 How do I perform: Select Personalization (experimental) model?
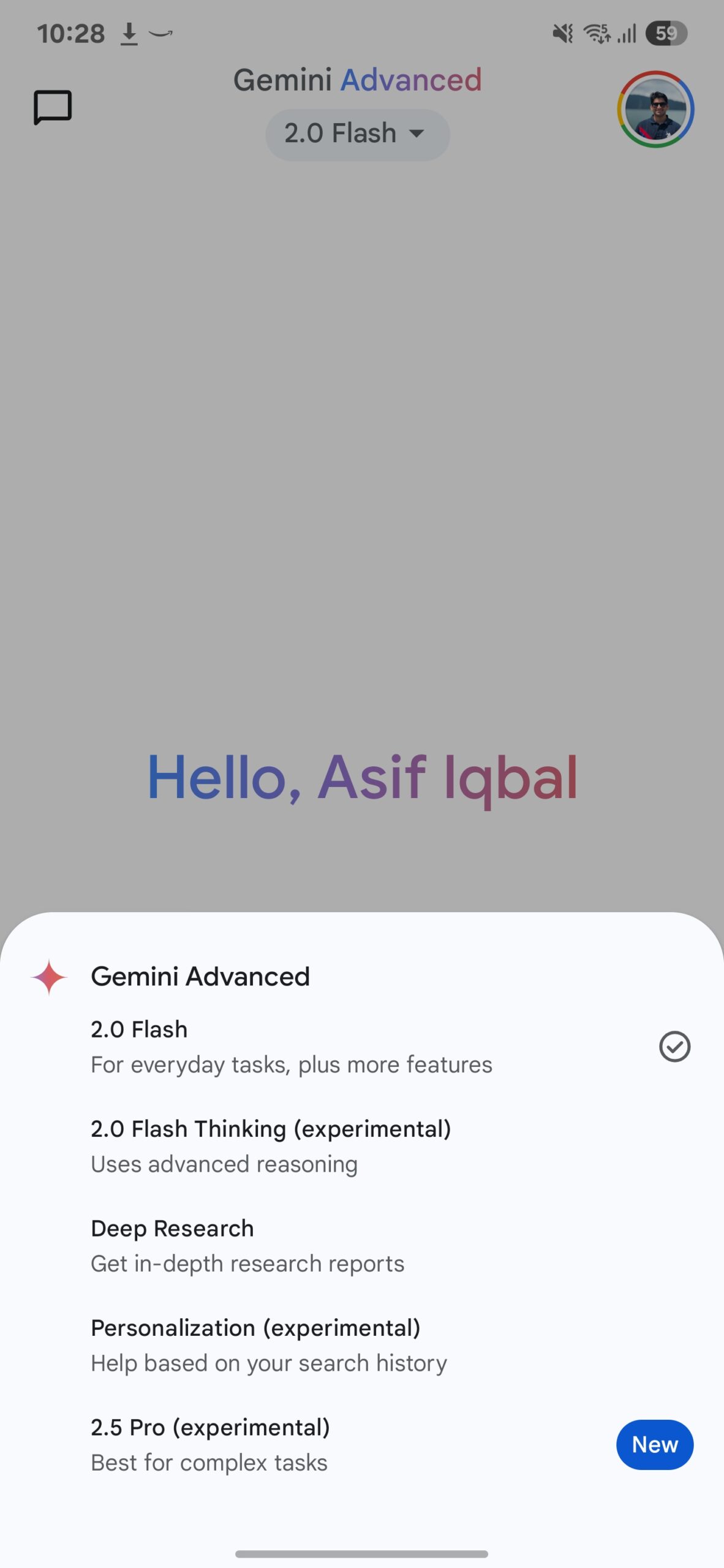click(x=268, y=1344)
